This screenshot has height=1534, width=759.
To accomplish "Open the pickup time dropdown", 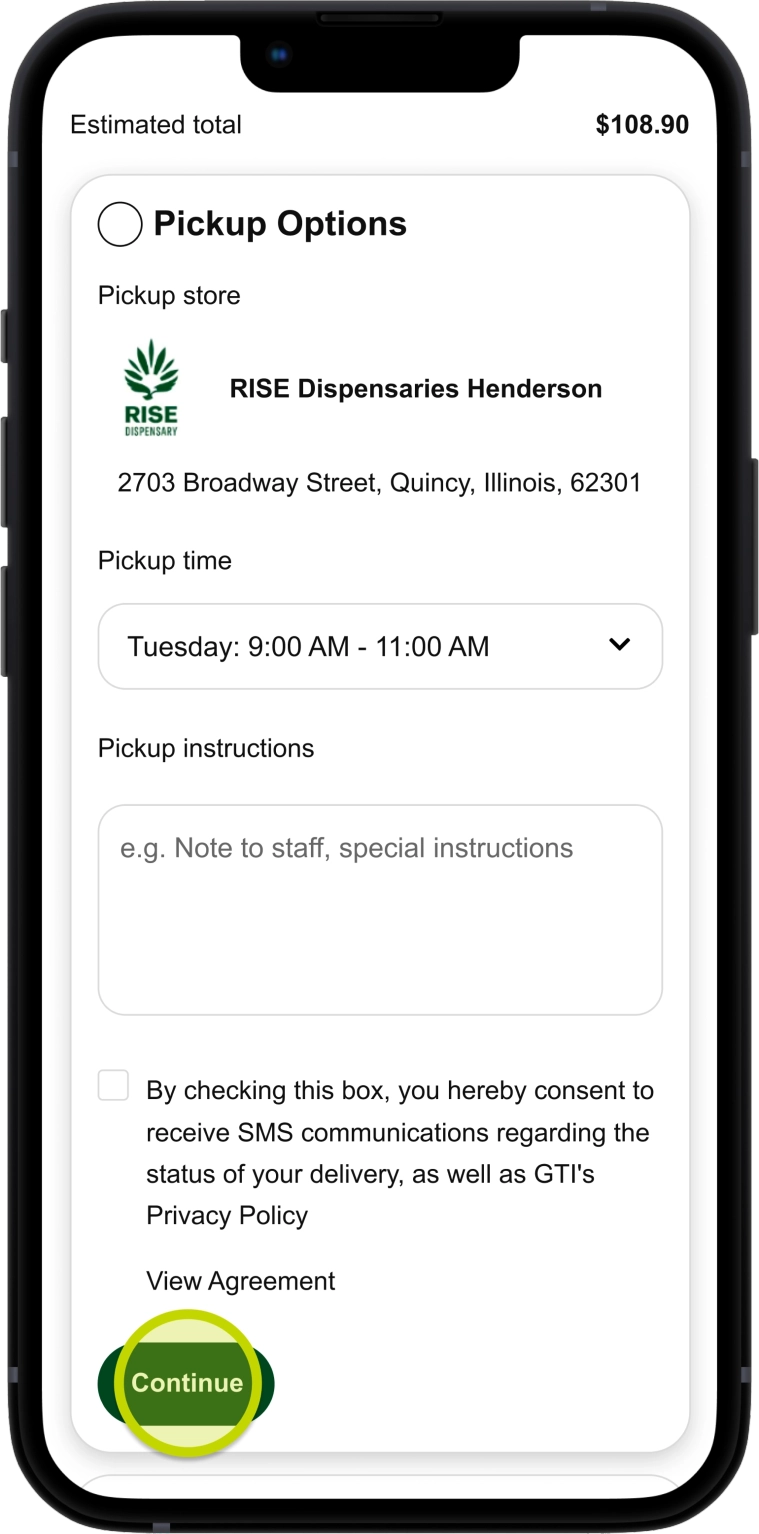I will point(380,646).
